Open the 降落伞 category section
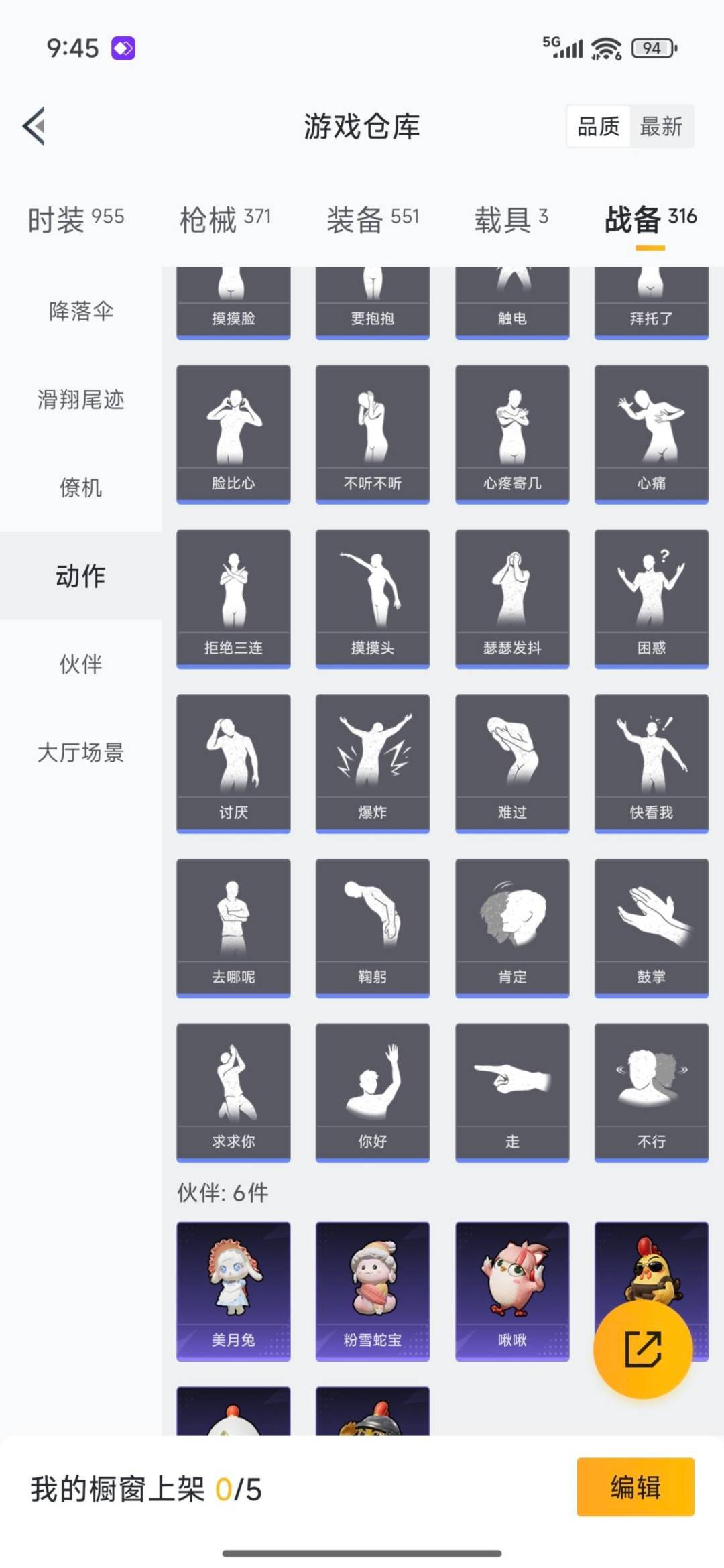The image size is (724, 1568). [80, 312]
